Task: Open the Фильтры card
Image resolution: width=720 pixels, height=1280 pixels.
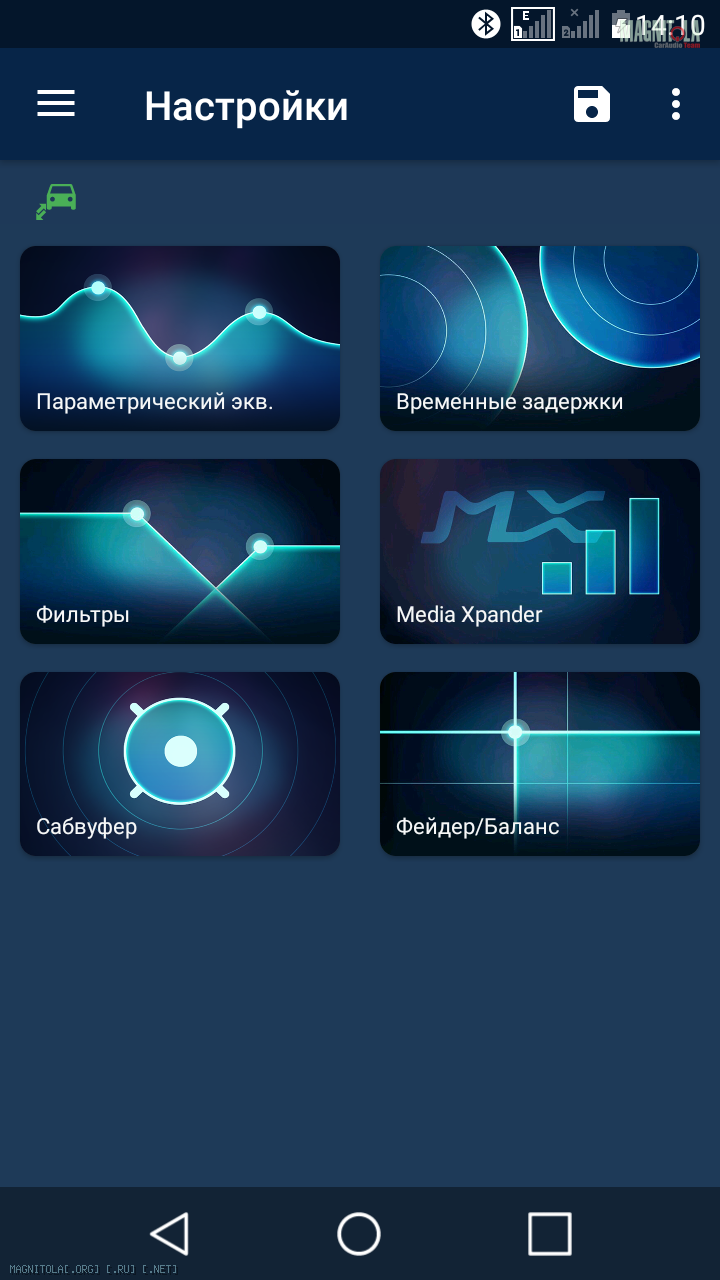Action: pyautogui.click(x=180, y=551)
